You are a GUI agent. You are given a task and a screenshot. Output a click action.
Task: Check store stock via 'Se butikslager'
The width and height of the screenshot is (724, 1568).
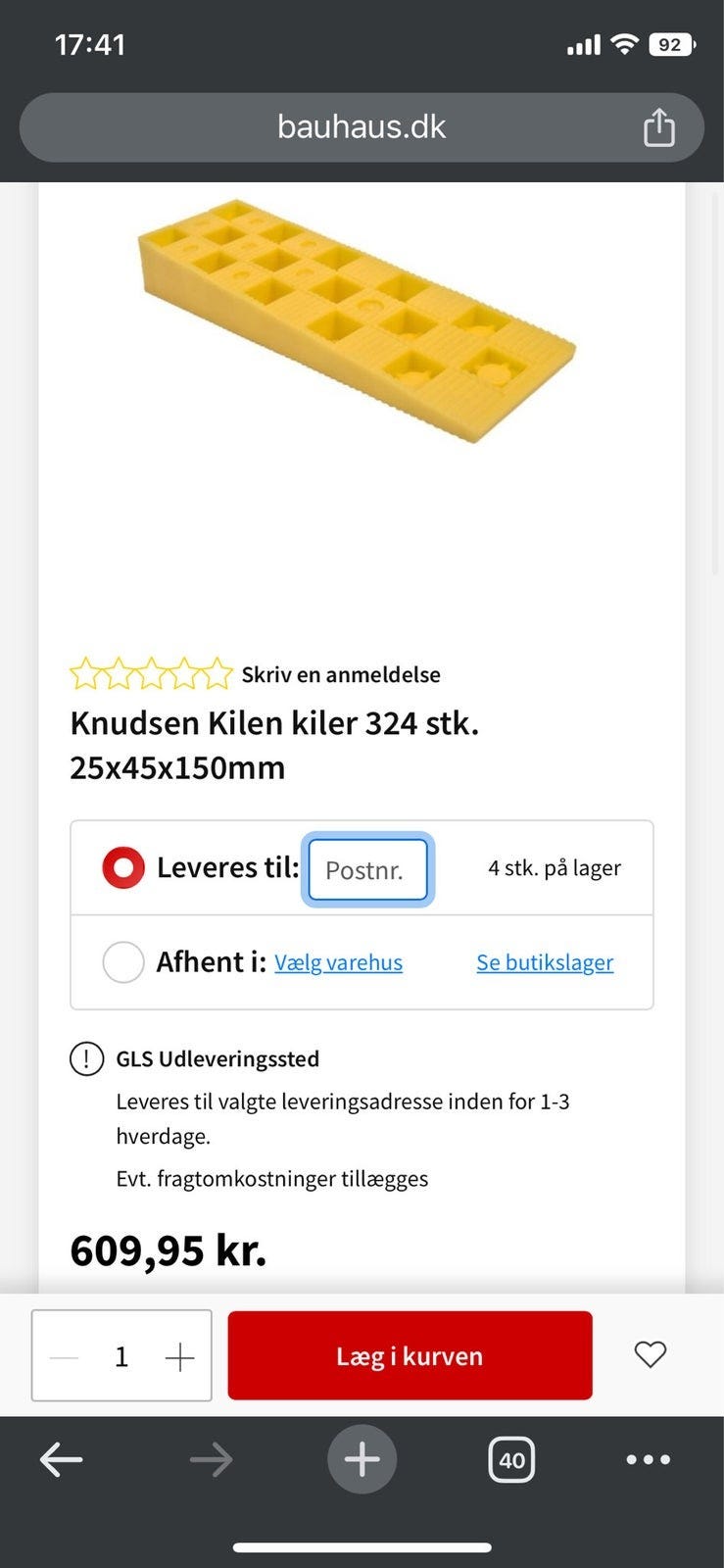click(x=545, y=962)
